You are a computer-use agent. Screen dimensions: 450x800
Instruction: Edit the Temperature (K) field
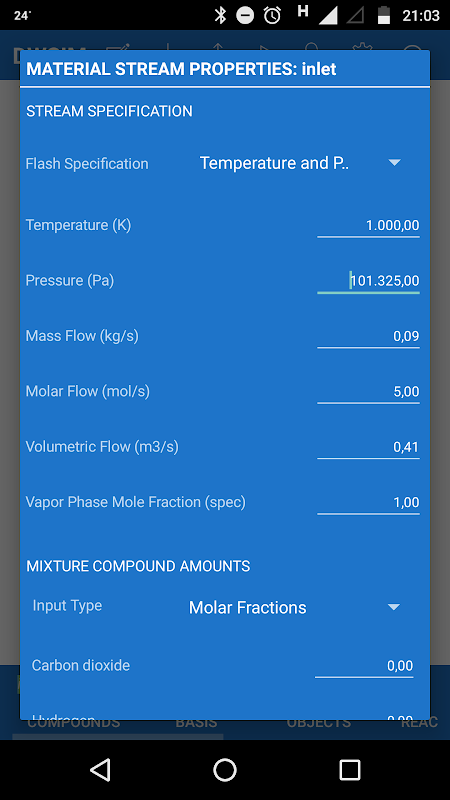tap(368, 226)
